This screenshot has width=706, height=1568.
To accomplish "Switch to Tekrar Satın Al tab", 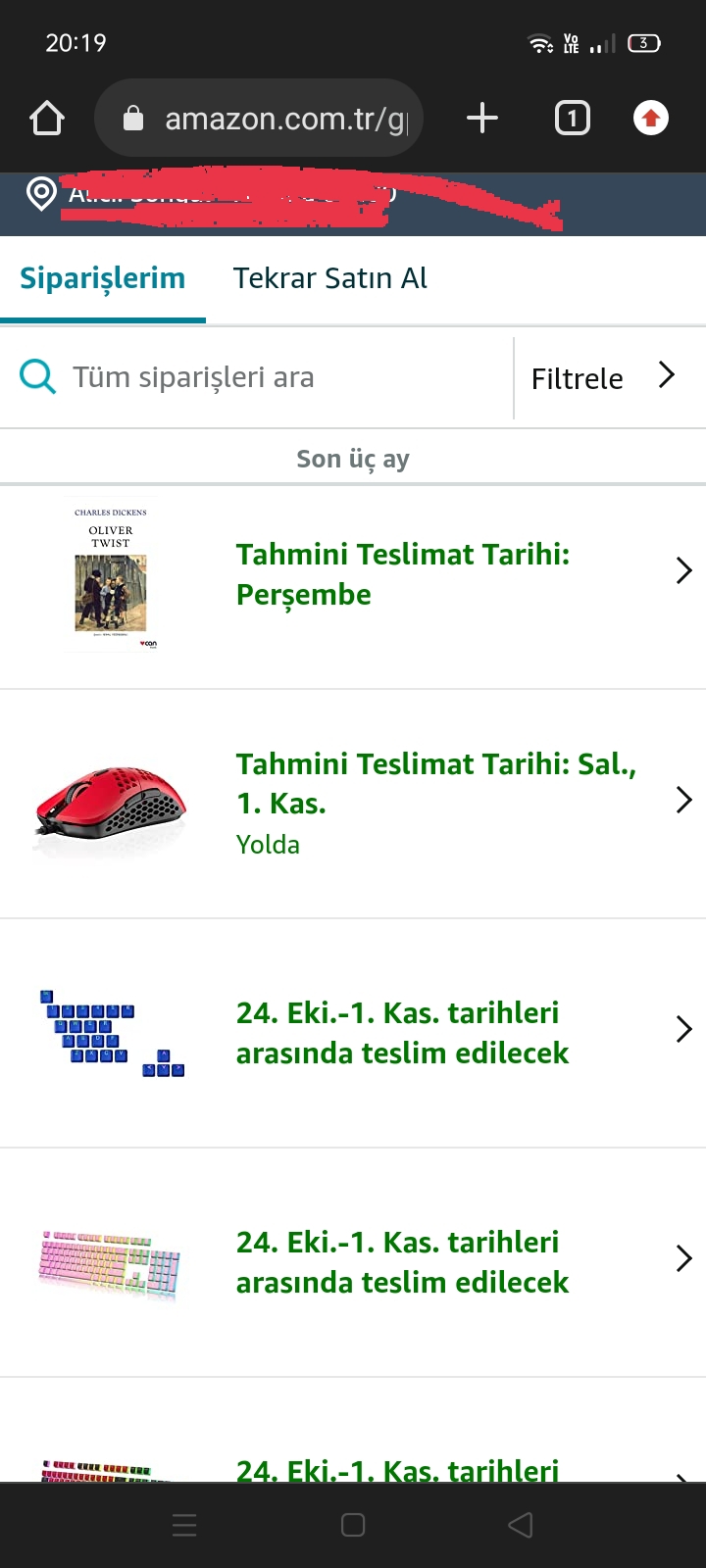I will coord(329,278).
